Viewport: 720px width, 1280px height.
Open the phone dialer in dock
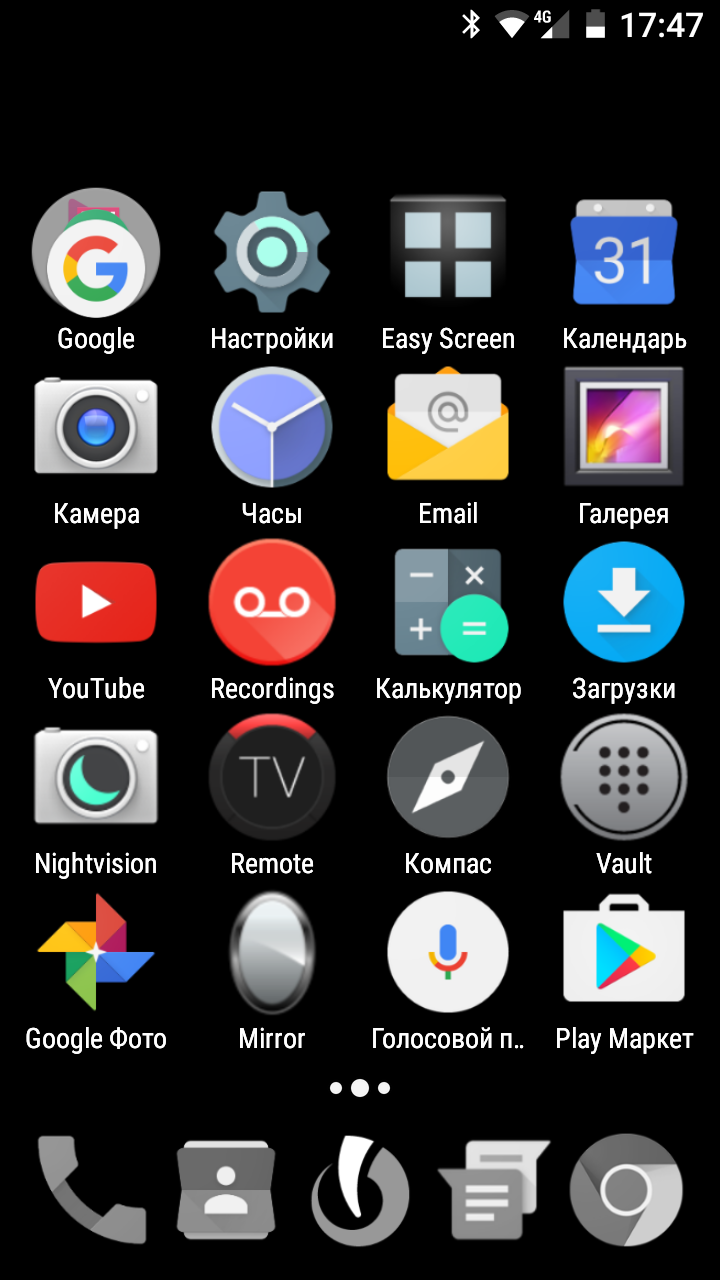click(x=92, y=1190)
